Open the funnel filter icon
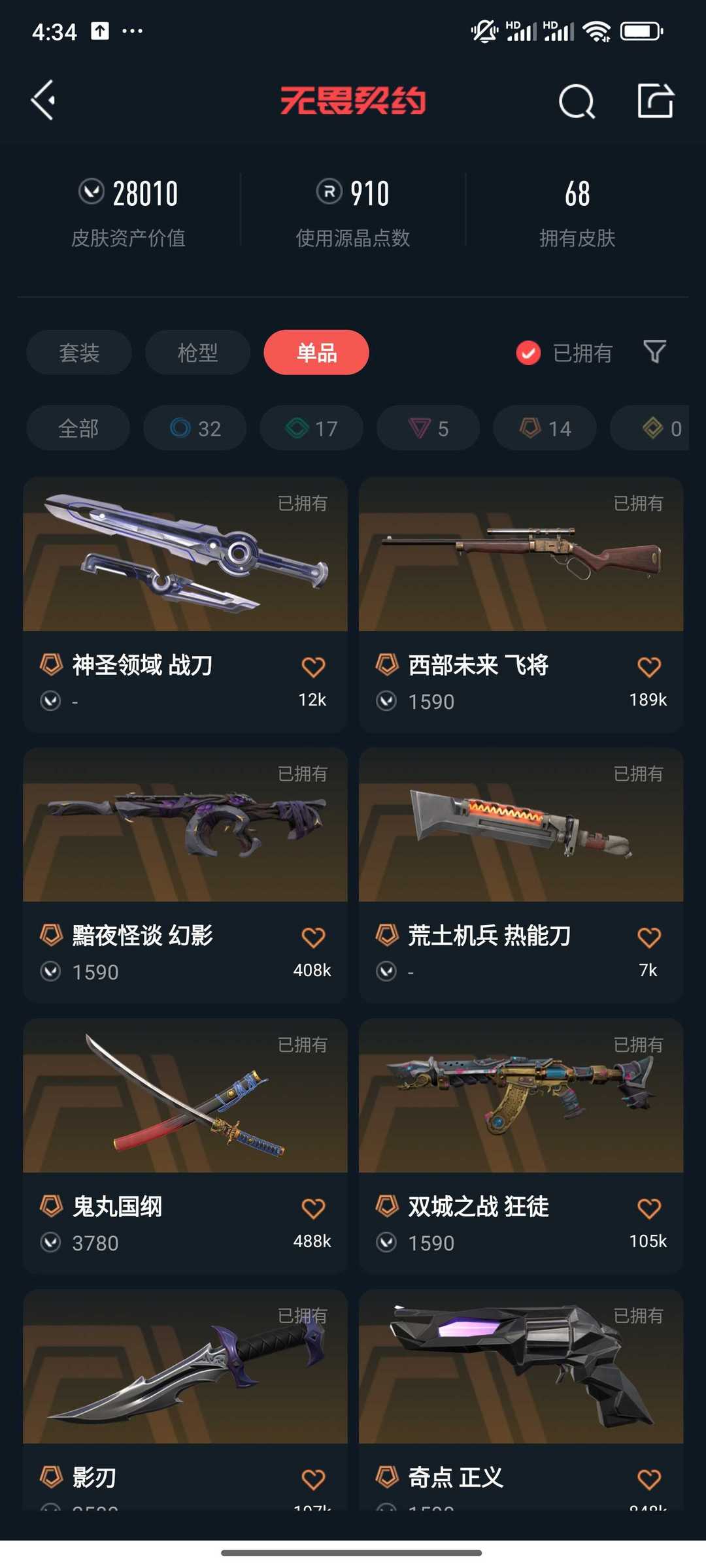 (654, 351)
